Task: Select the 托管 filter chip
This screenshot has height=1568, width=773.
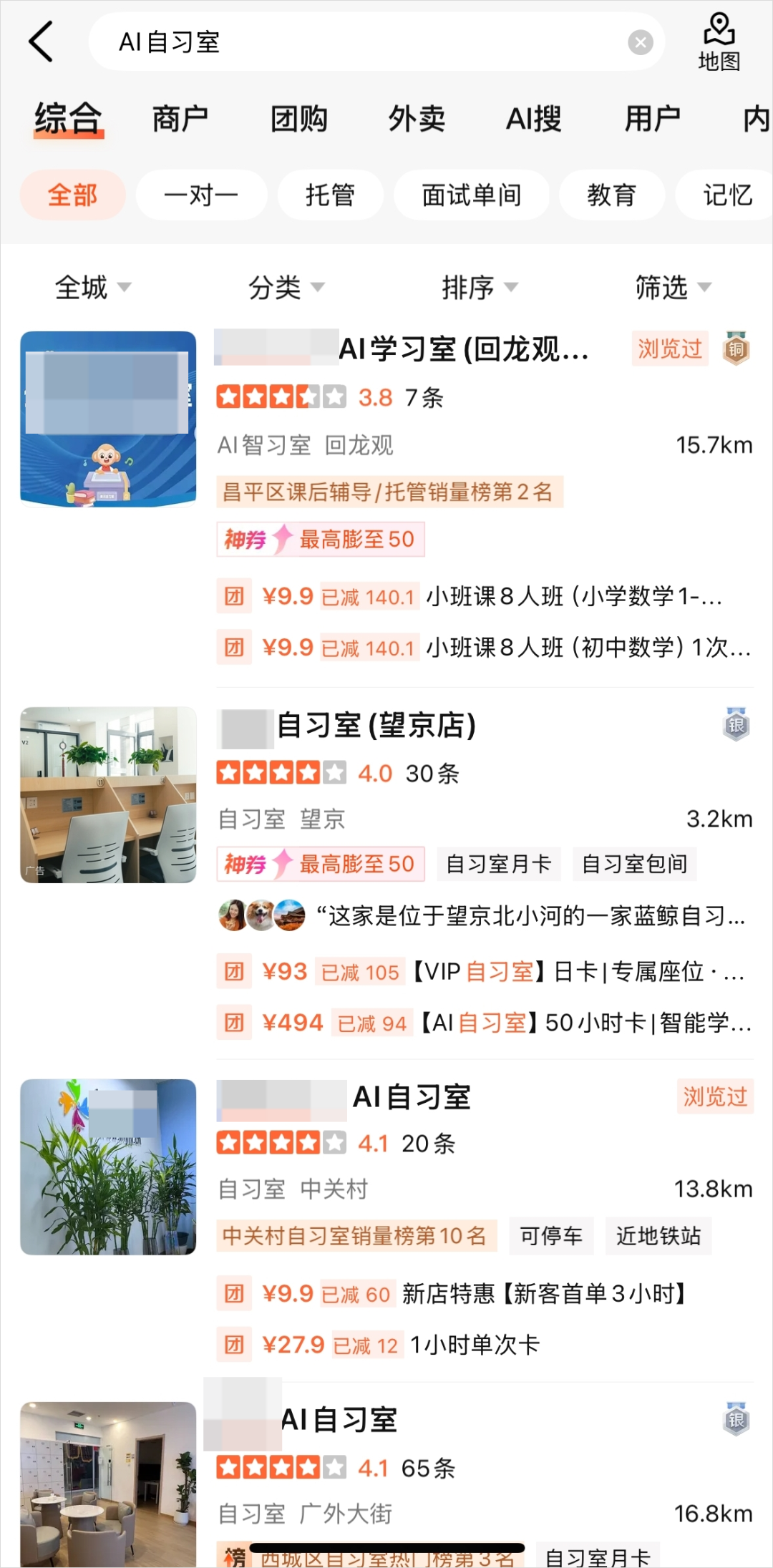Action: (330, 195)
